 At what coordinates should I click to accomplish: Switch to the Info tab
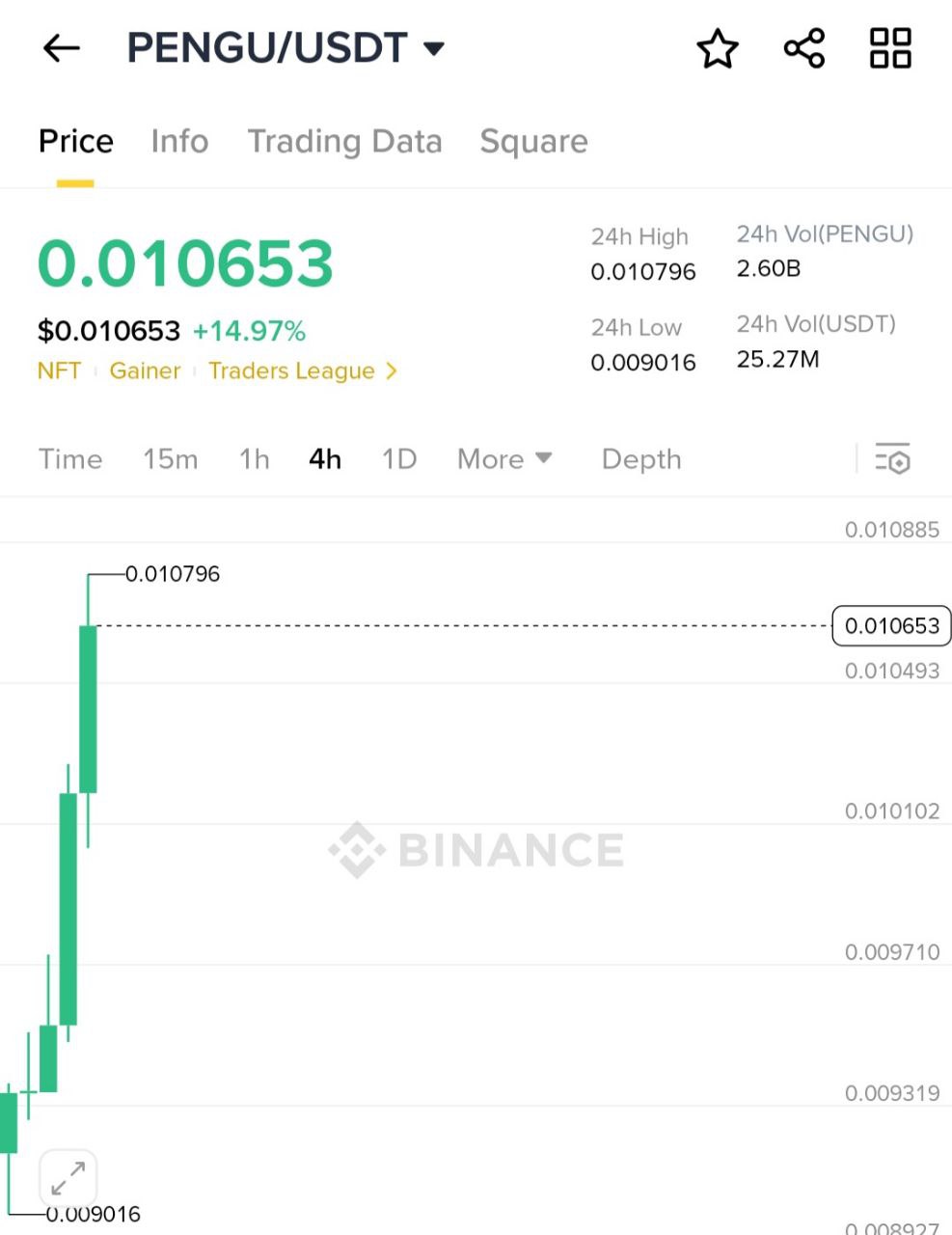[x=179, y=142]
